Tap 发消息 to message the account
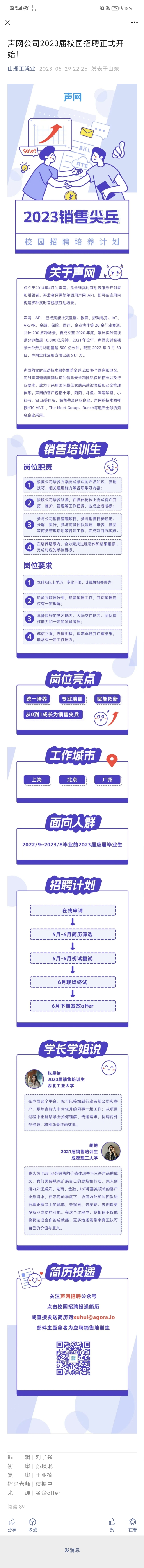This screenshot has width=144, height=1568. pos(72,1550)
